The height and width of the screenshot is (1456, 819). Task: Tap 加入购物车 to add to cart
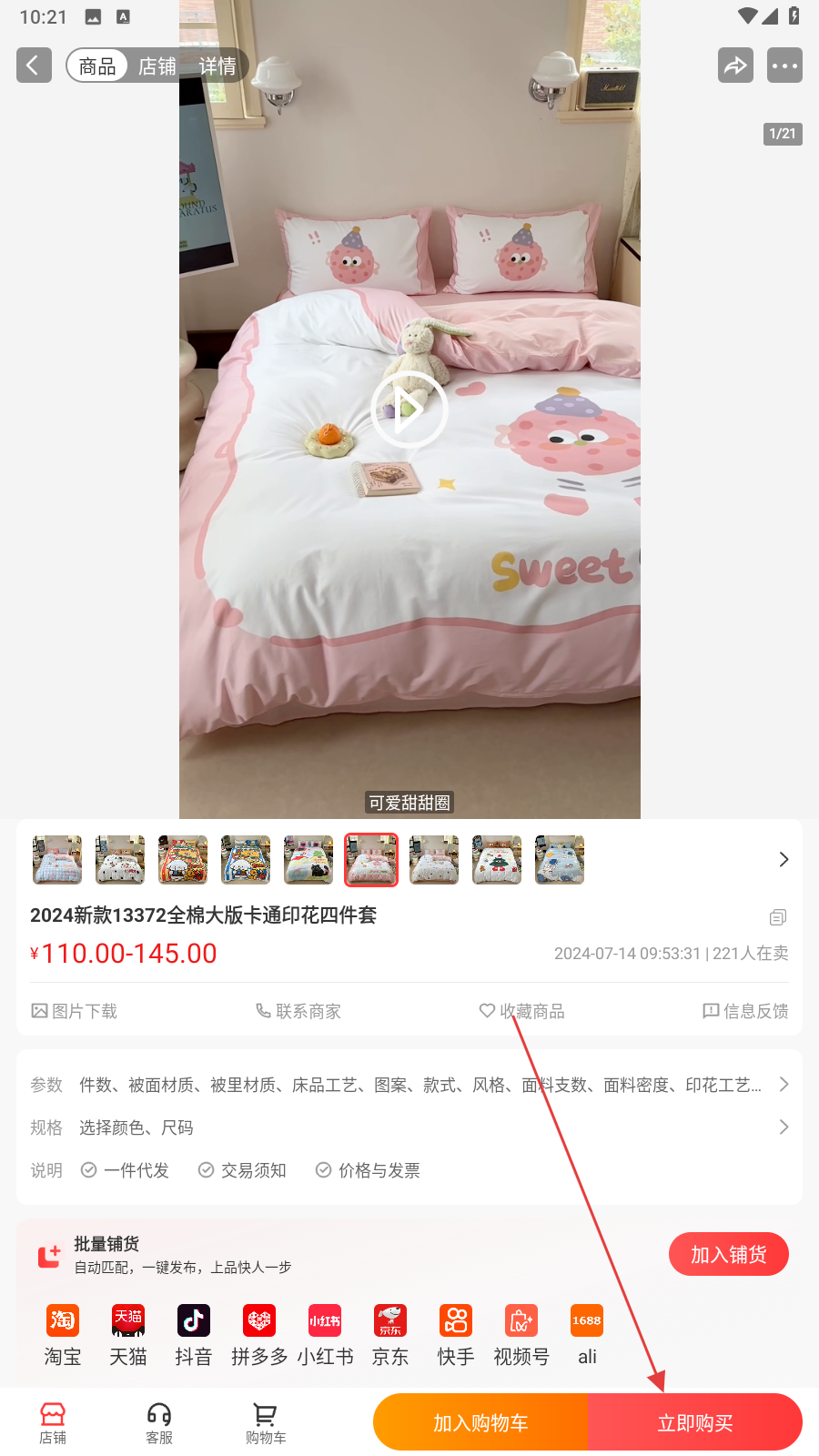[480, 1422]
